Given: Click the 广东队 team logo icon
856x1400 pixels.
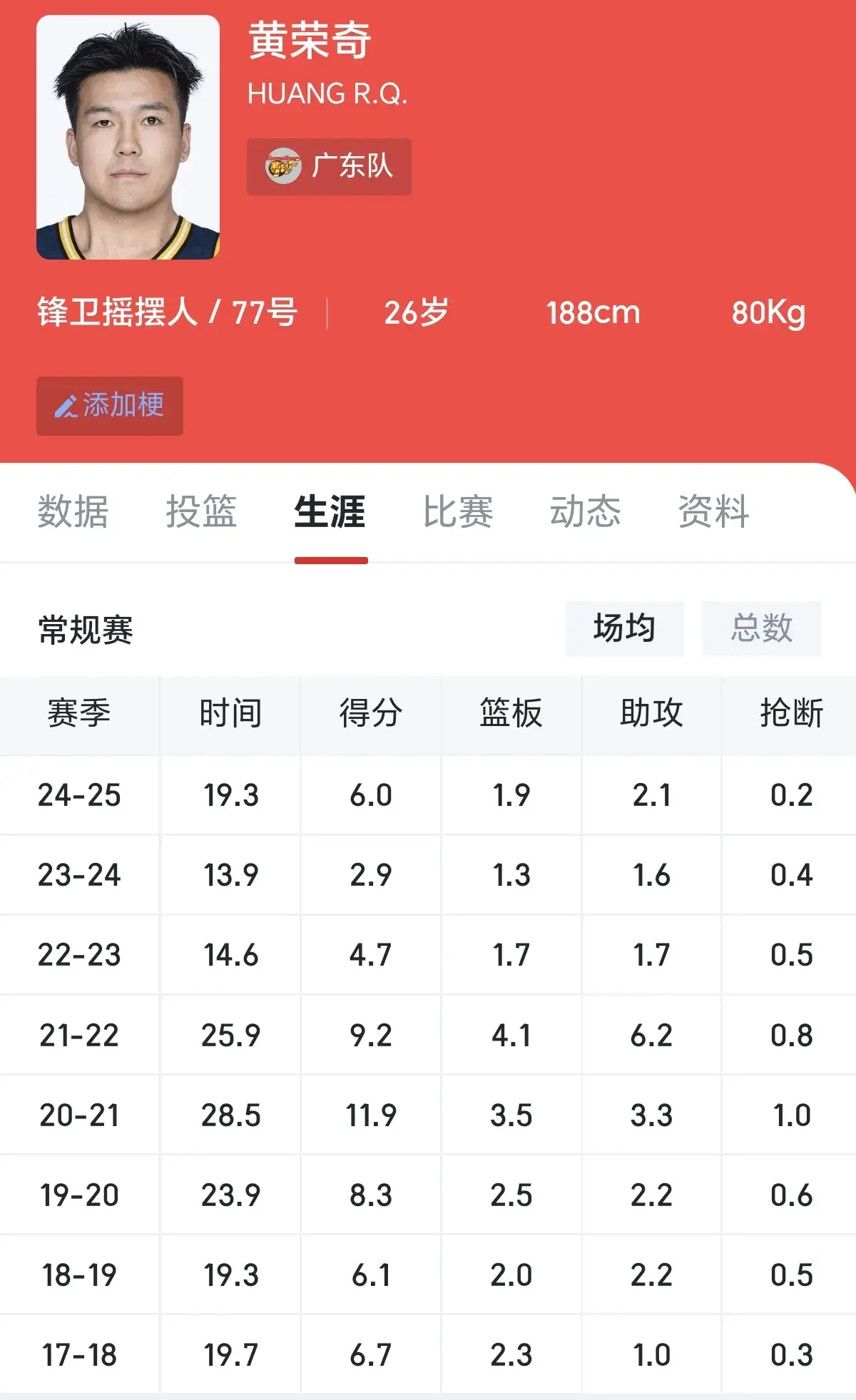Looking at the screenshot, I should [x=284, y=166].
